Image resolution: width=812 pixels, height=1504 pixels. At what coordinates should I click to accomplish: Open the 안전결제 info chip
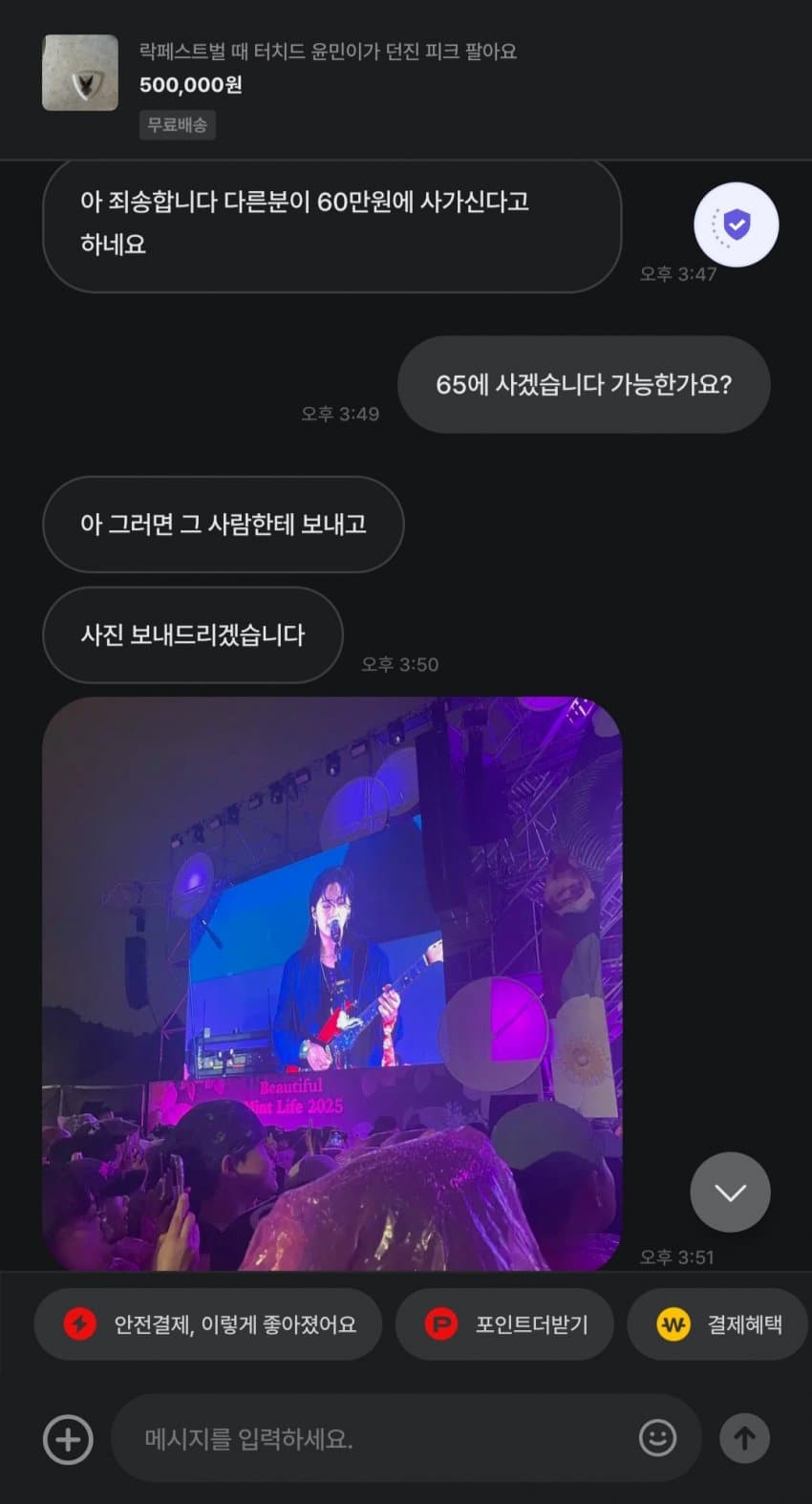pos(208,1324)
